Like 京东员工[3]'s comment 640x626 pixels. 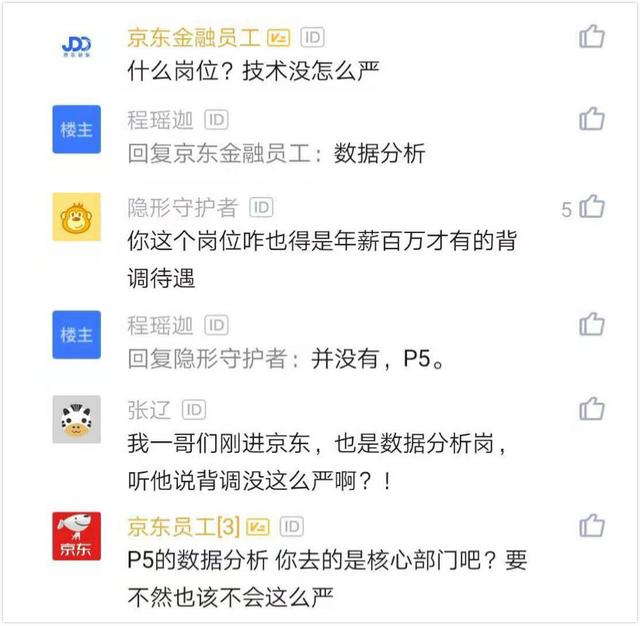point(592,525)
